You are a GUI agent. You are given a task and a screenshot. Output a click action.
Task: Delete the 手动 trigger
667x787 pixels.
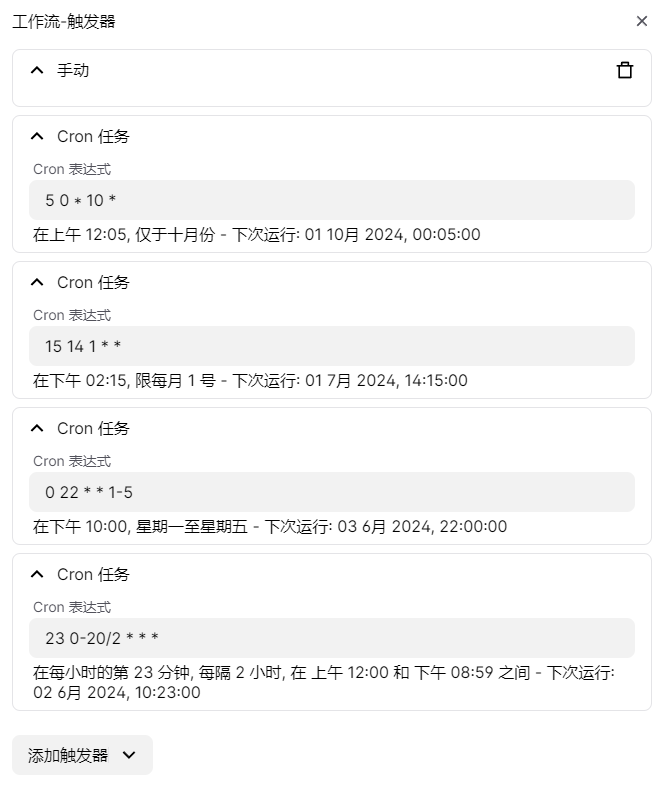tap(625, 70)
